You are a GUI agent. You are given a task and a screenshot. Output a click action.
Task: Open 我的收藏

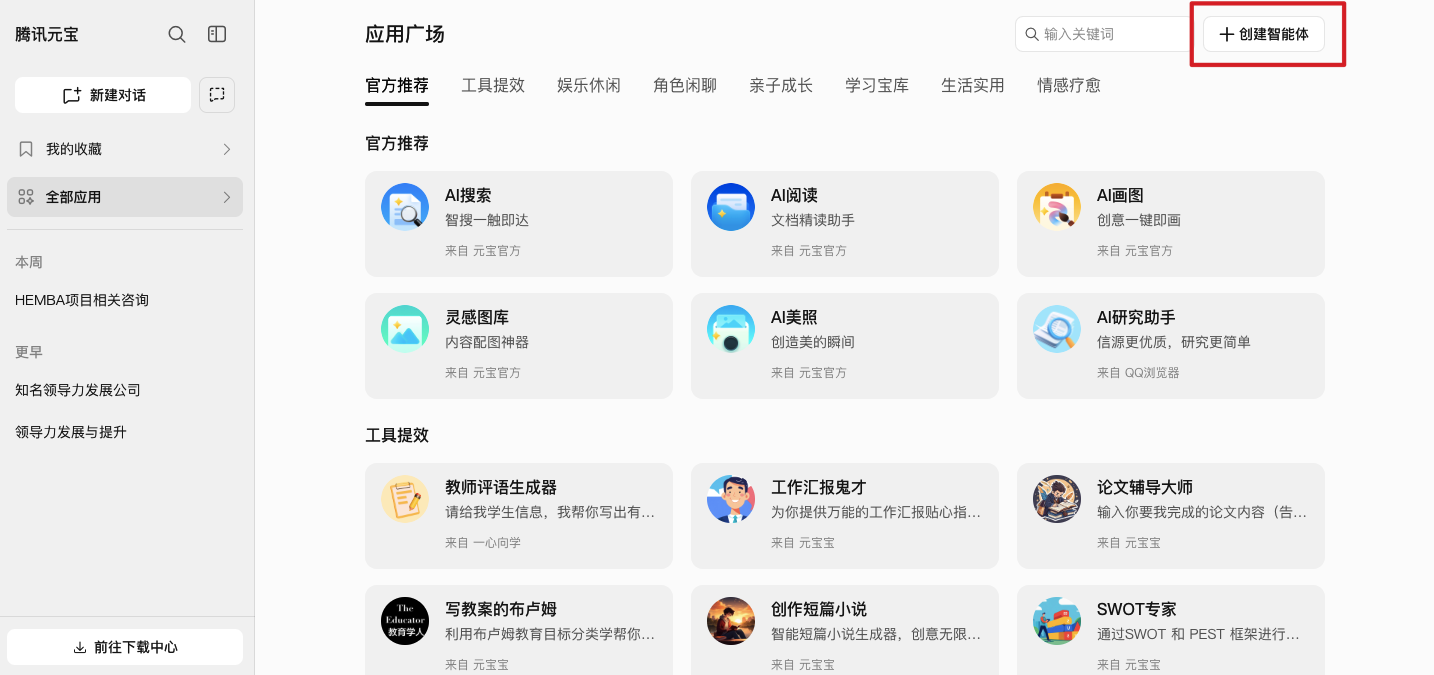125,149
